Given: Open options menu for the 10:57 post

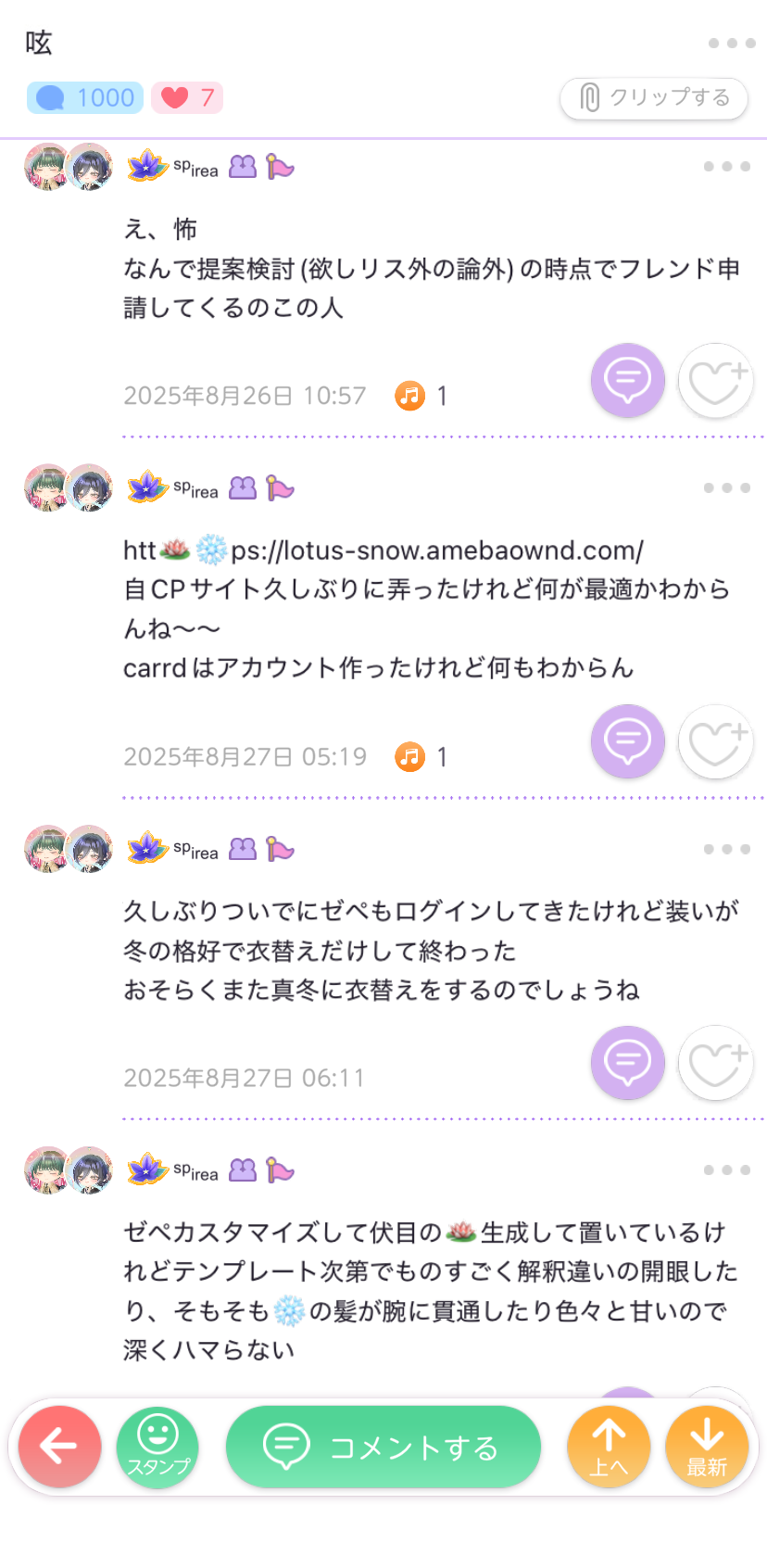Looking at the screenshot, I should point(726,167).
